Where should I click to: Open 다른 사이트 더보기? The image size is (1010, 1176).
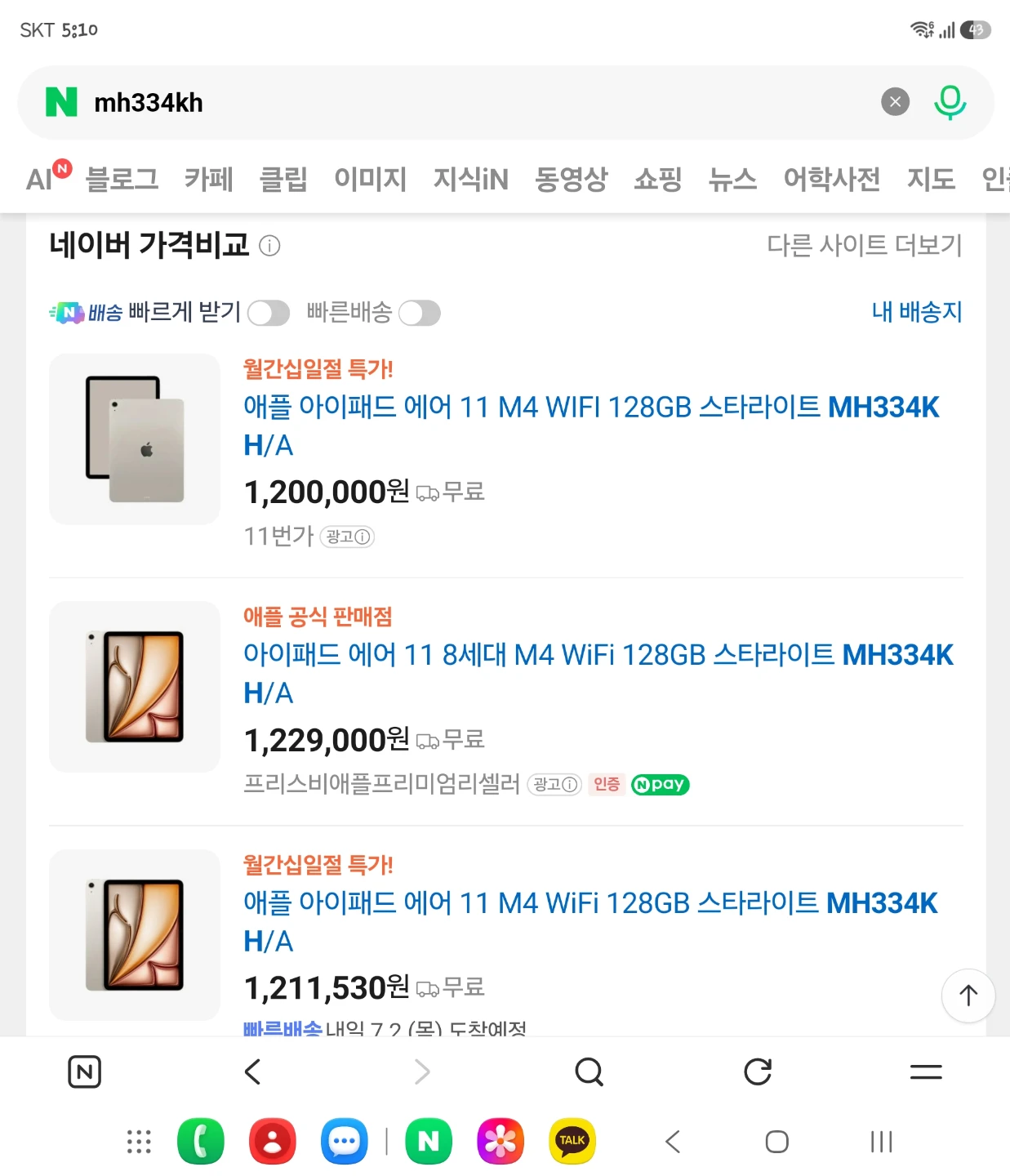864,245
